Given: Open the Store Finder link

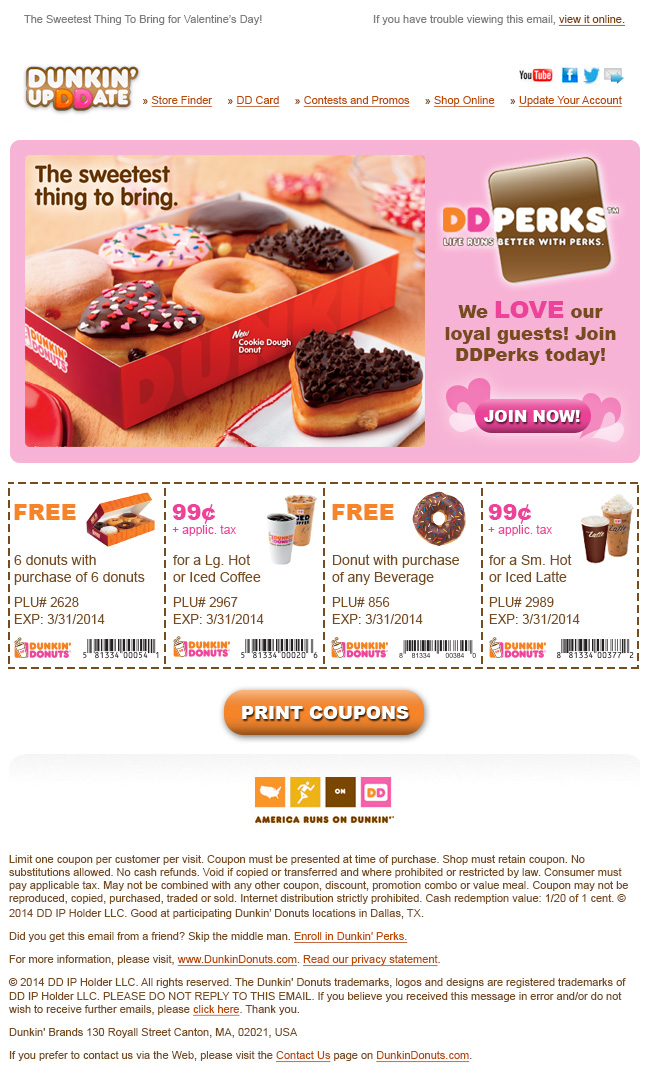Looking at the screenshot, I should [182, 100].
